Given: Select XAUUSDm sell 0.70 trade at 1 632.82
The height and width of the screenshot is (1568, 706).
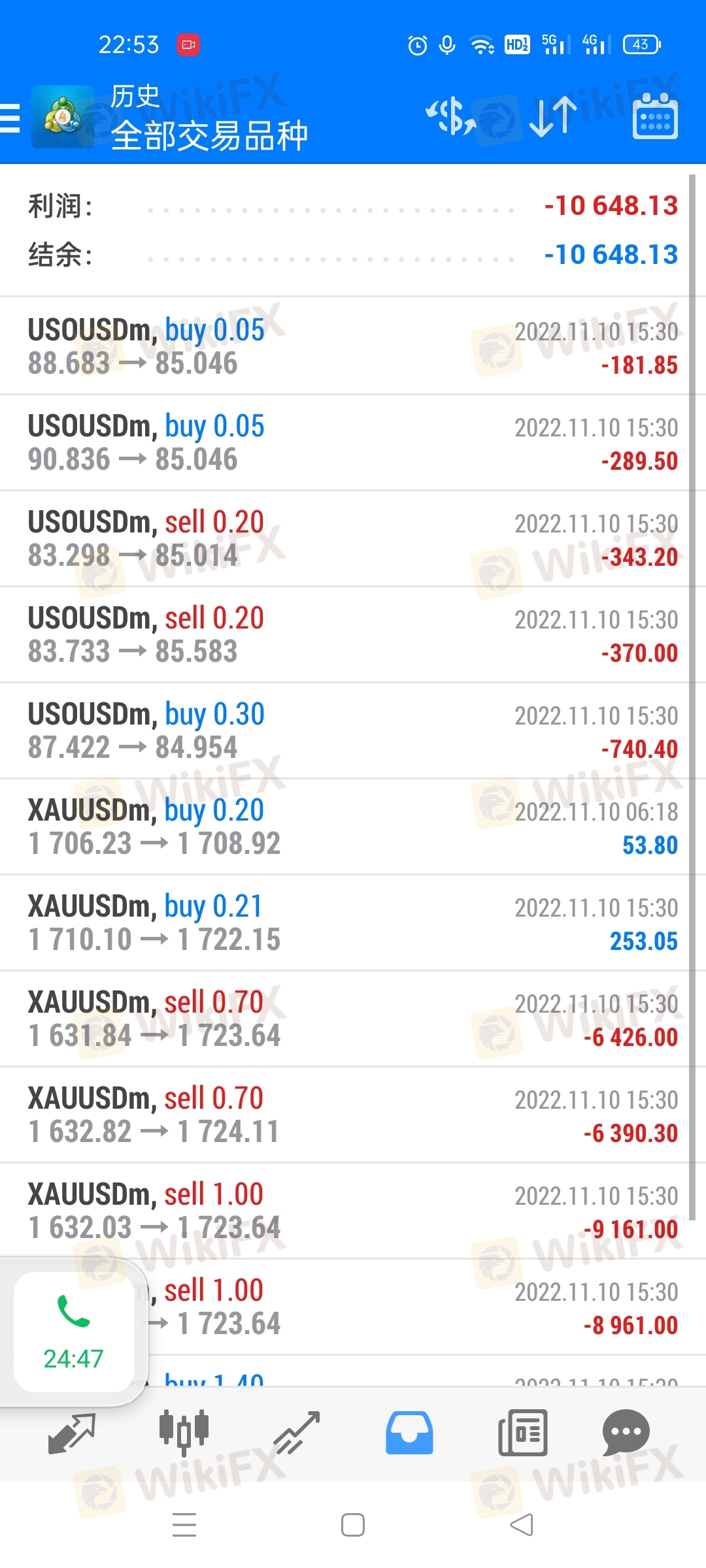Looking at the screenshot, I should pyautogui.click(x=353, y=1115).
